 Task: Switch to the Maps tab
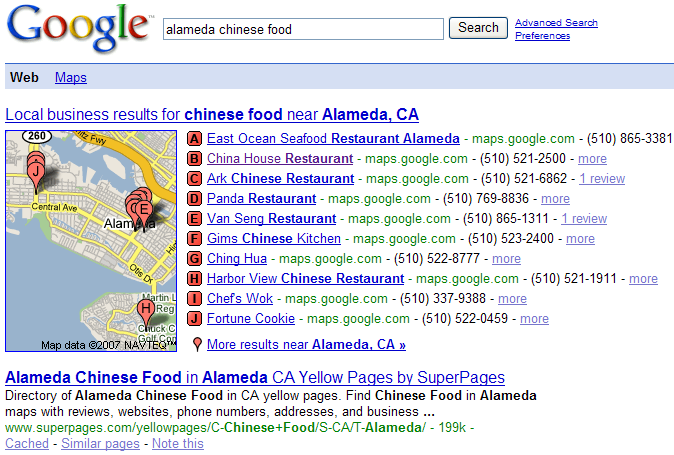click(x=70, y=77)
